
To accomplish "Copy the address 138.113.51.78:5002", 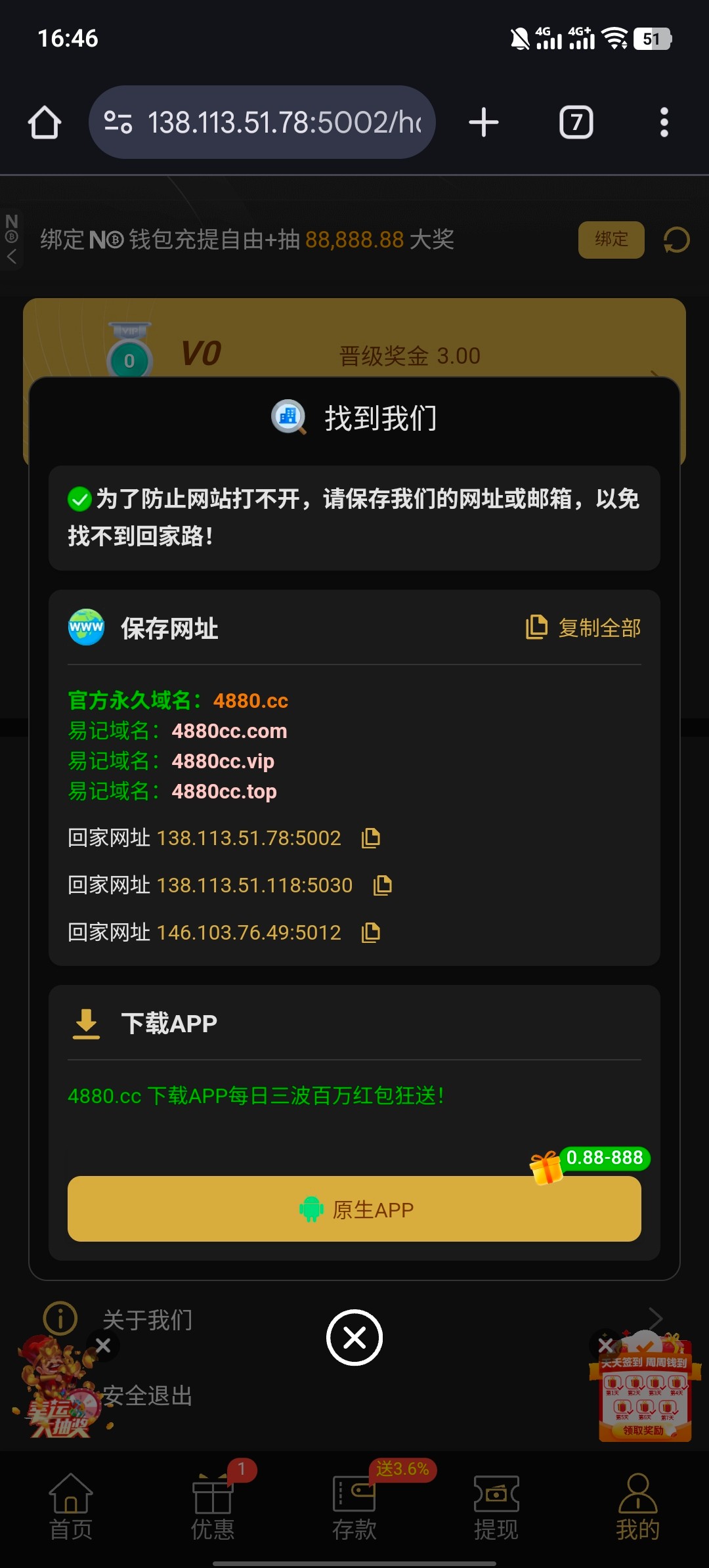I will click(371, 838).
